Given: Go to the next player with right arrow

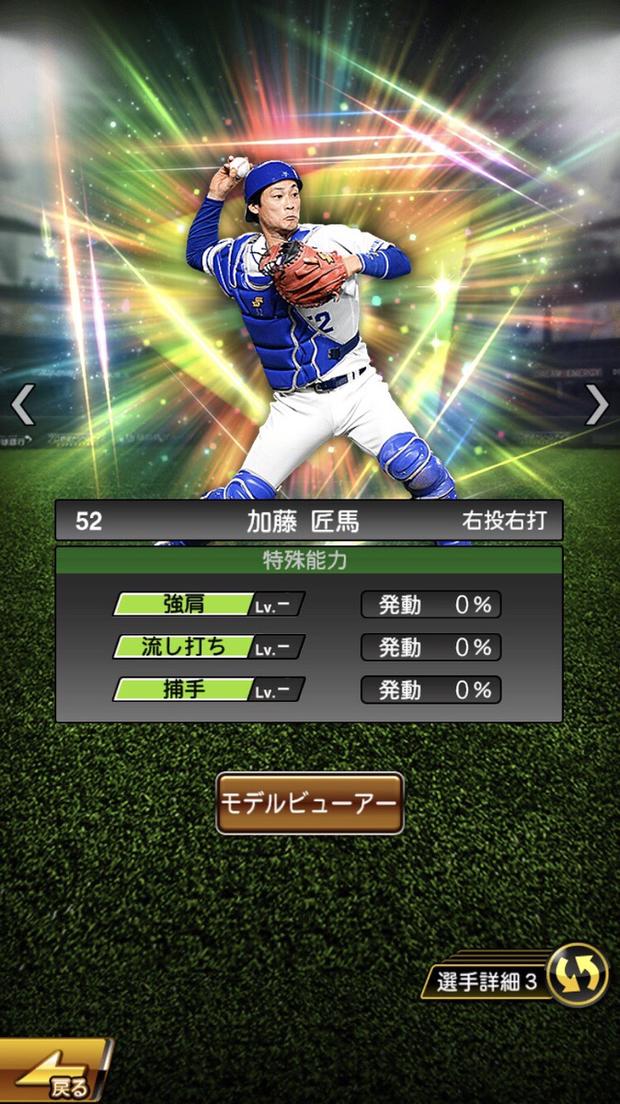Looking at the screenshot, I should click(596, 405).
